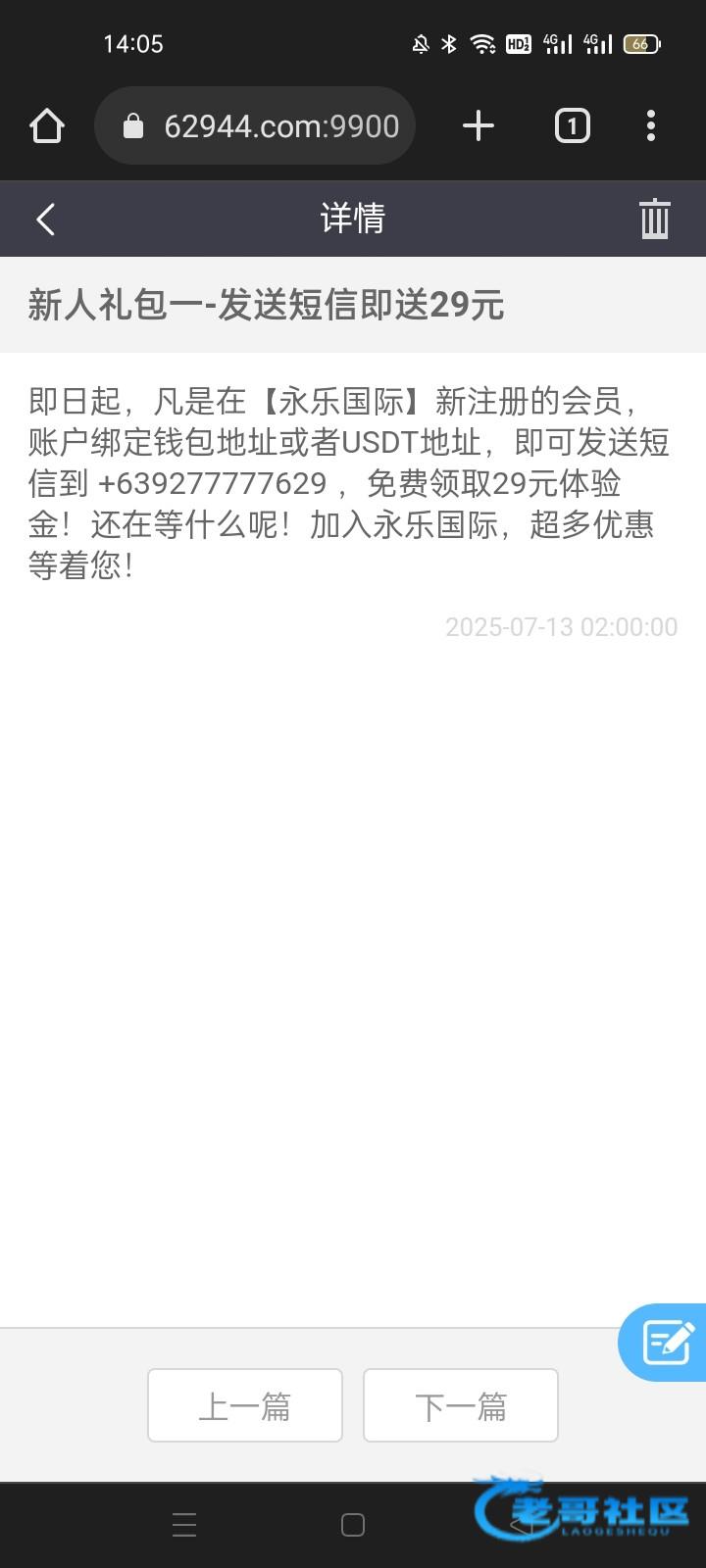
Task: Open recent apps from the navigation bar
Action: [184, 1525]
